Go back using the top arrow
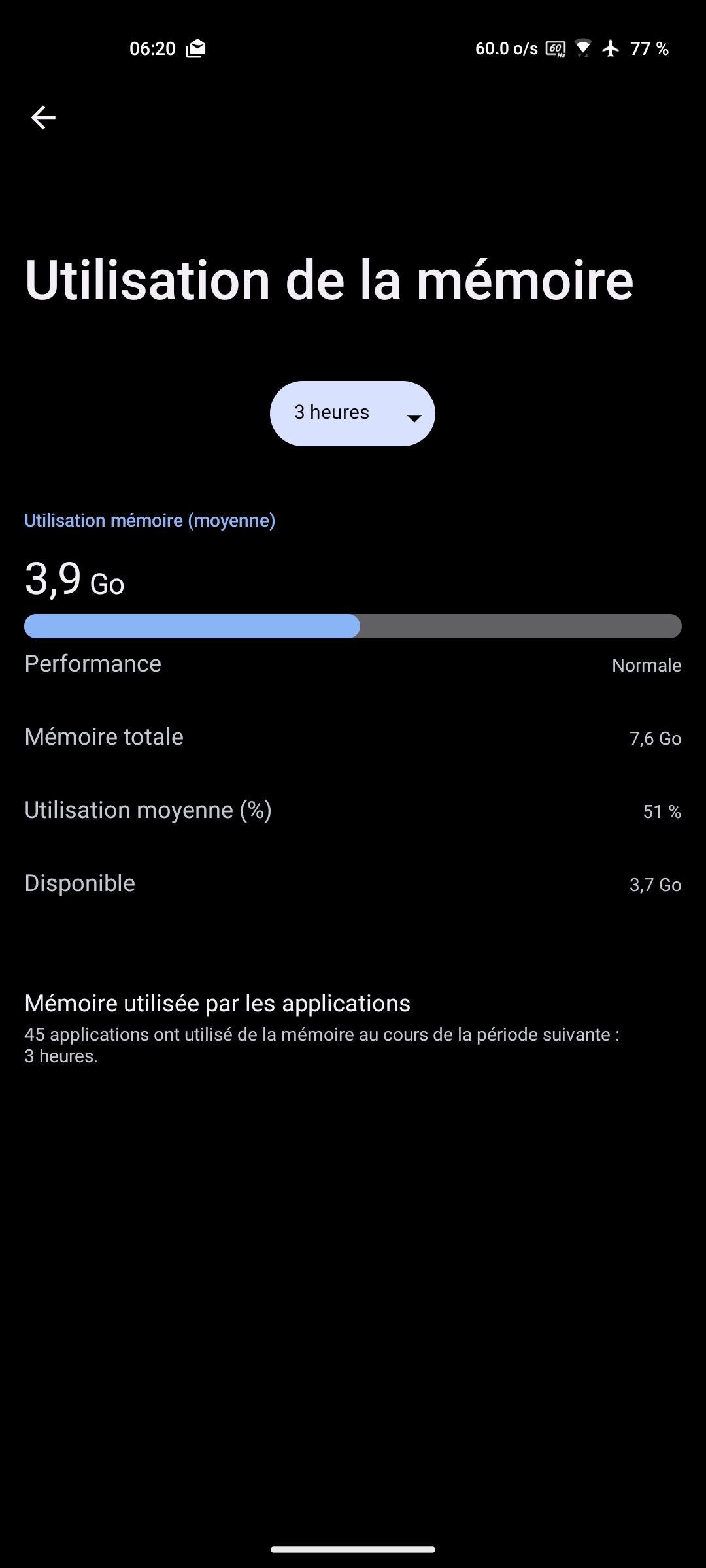This screenshot has width=706, height=1568. (43, 118)
